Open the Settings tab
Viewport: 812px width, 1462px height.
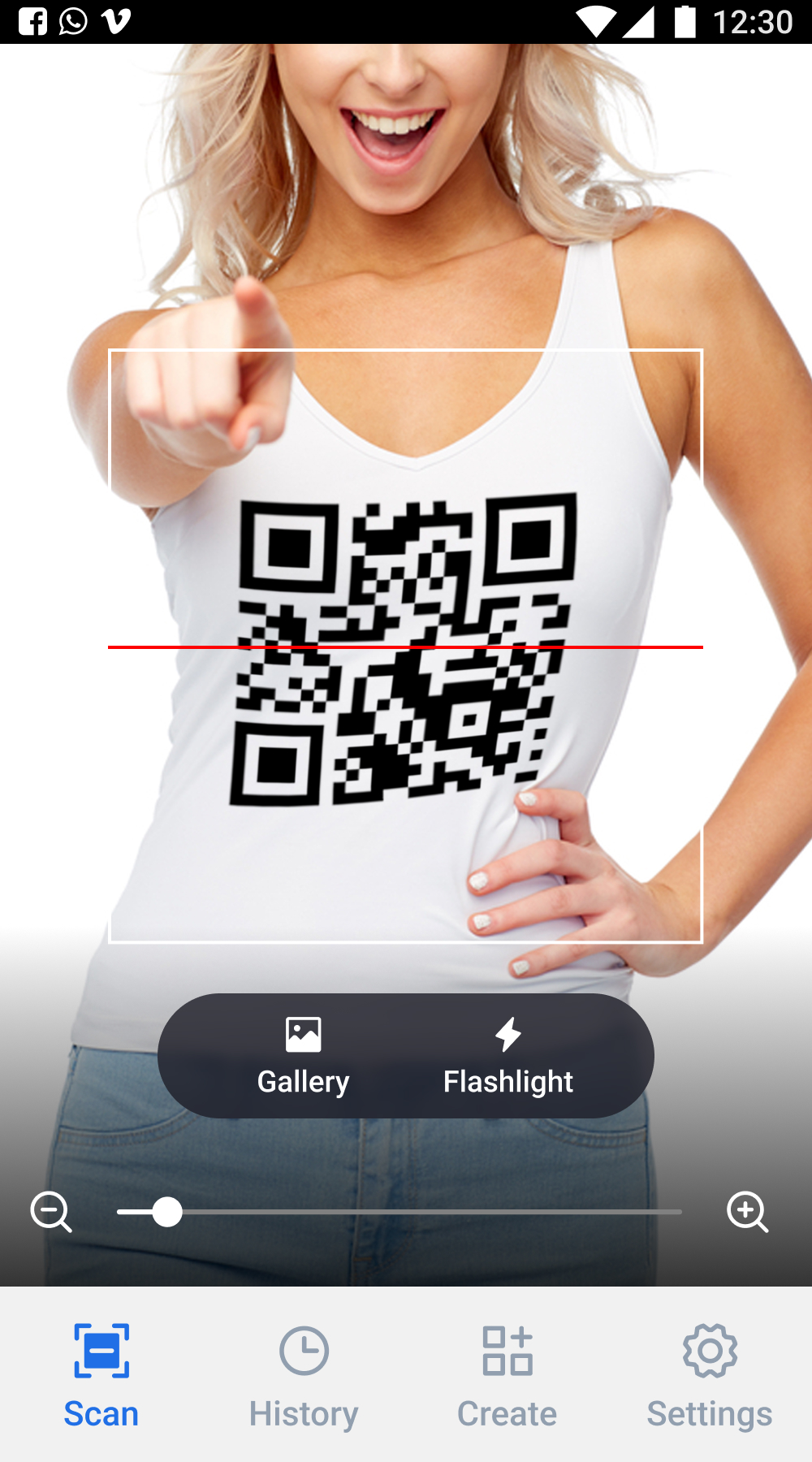(x=710, y=1374)
